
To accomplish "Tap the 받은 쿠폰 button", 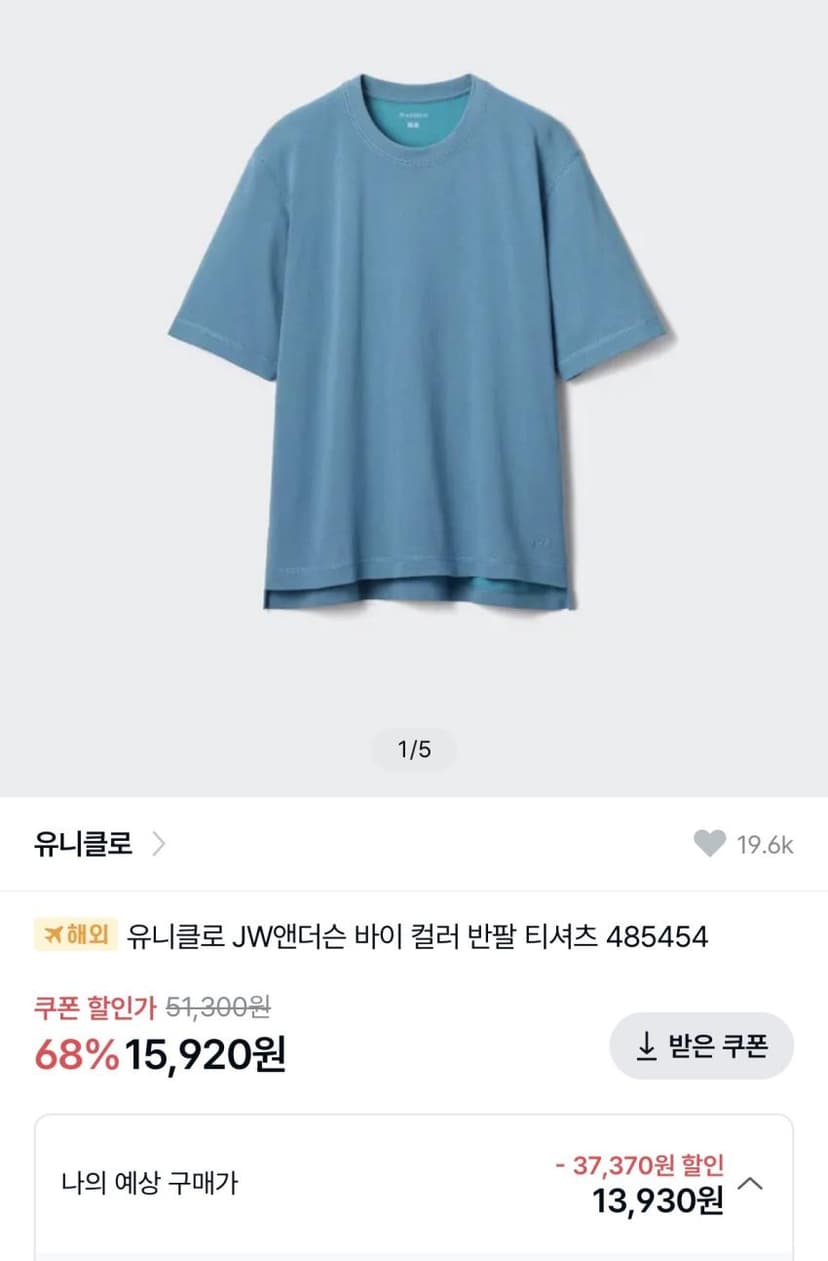I will (x=702, y=1046).
